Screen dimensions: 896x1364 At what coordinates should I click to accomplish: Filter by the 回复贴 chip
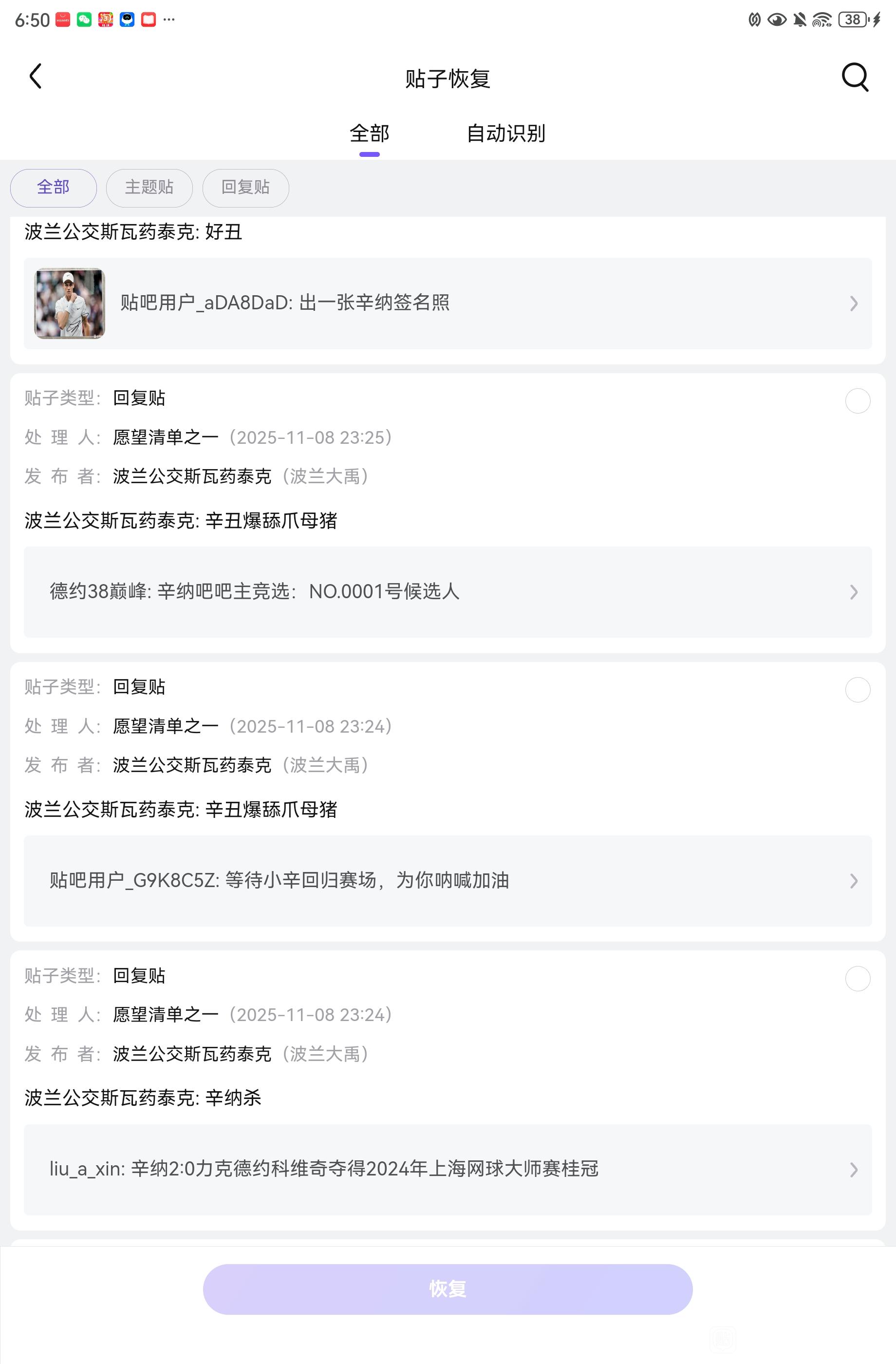(x=245, y=188)
